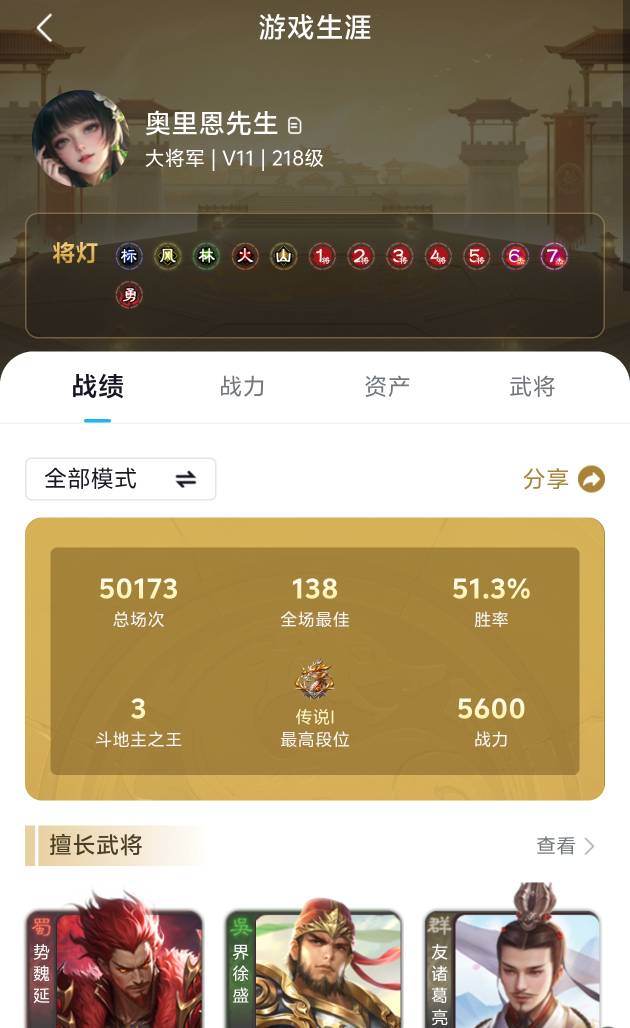630x1028 pixels.
Task: Select the 战绩 tab
Action: (98, 387)
